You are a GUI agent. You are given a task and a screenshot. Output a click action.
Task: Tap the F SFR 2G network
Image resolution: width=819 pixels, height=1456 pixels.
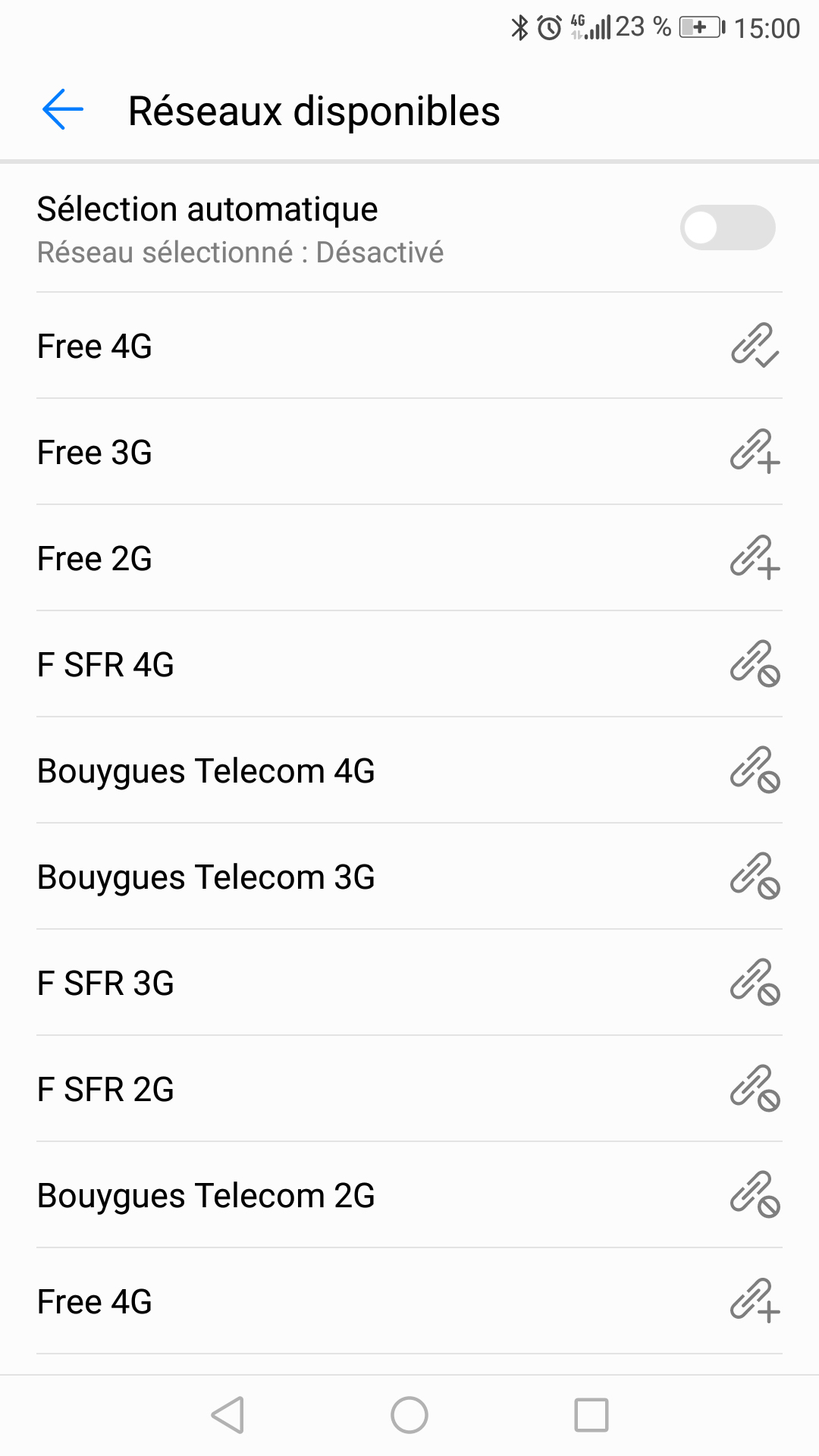409,1089
